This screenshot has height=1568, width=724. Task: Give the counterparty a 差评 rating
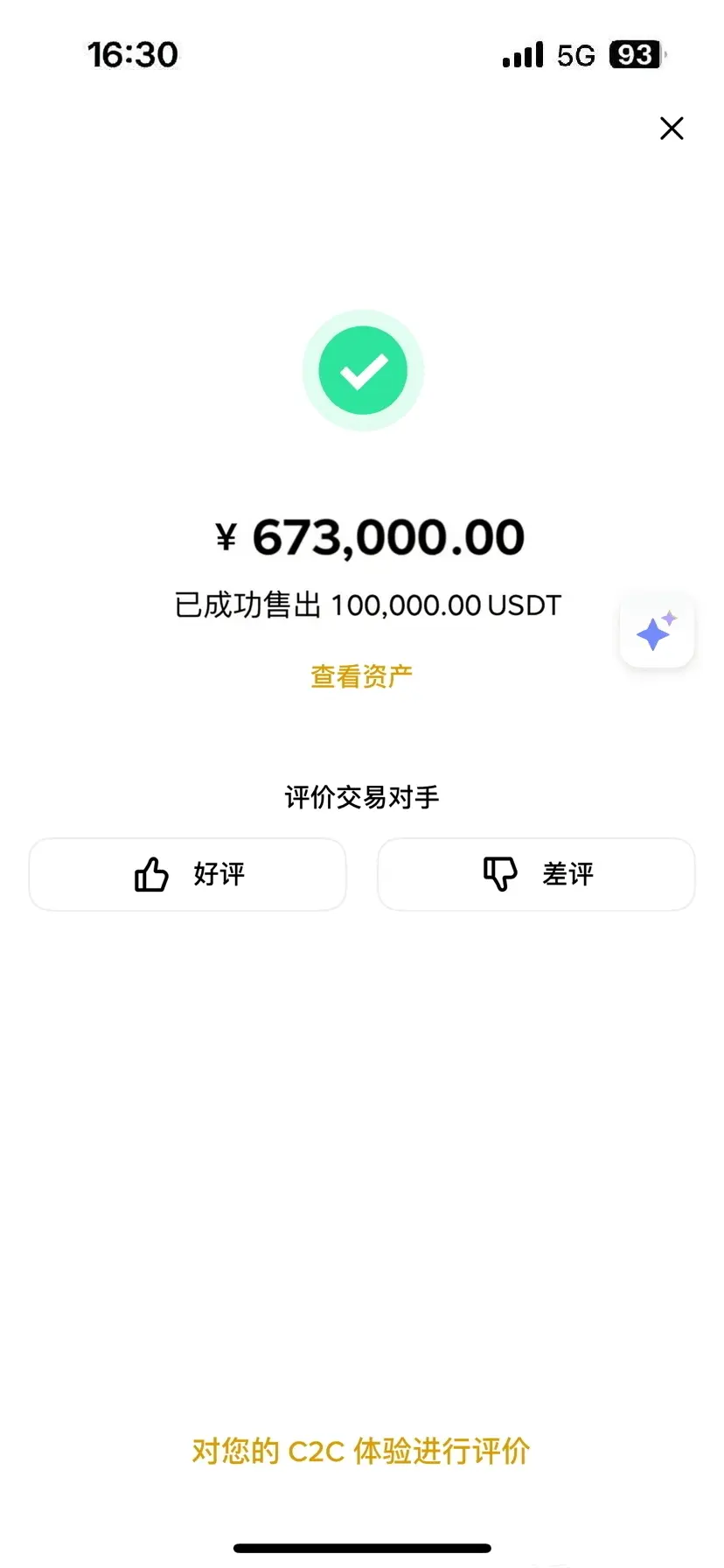(536, 874)
